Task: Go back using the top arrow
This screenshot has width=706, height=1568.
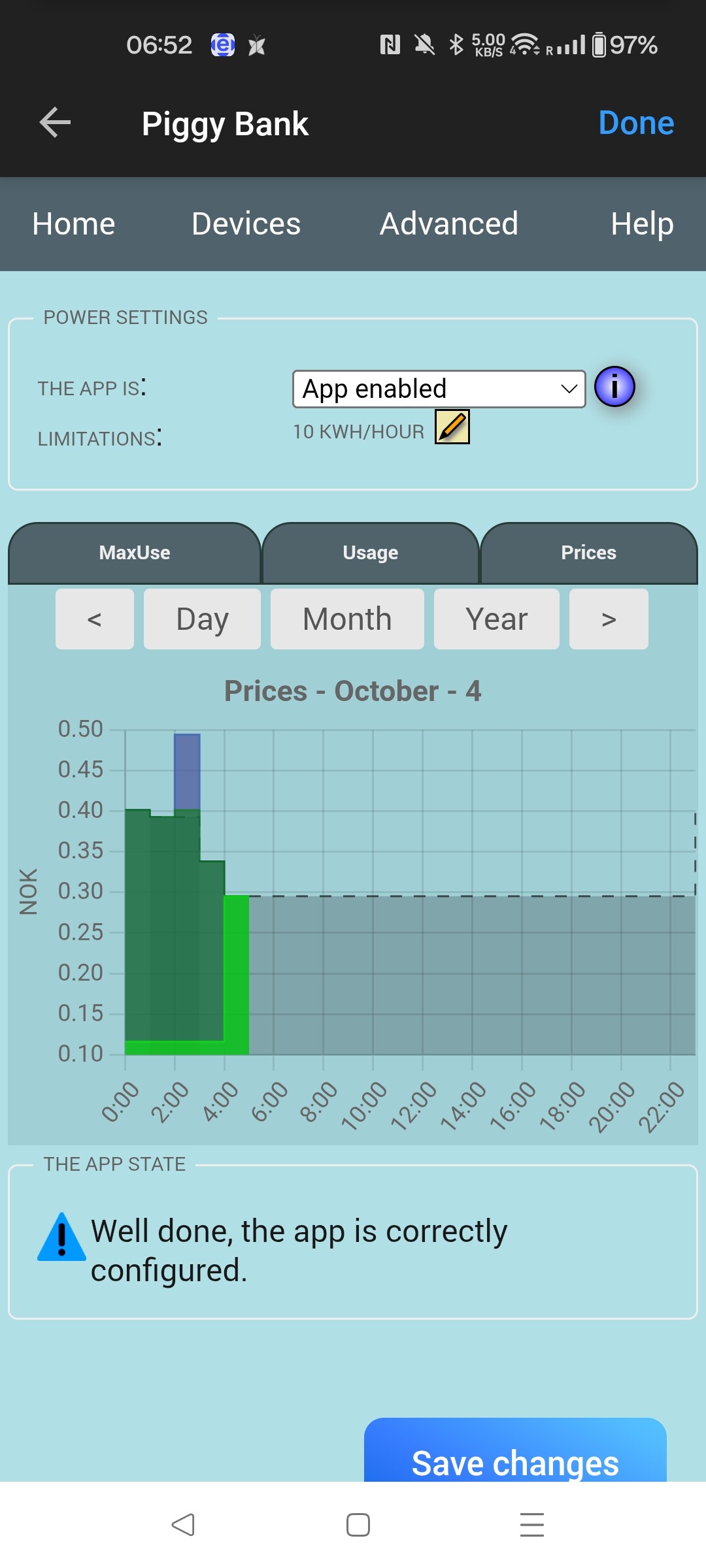Action: [x=55, y=123]
